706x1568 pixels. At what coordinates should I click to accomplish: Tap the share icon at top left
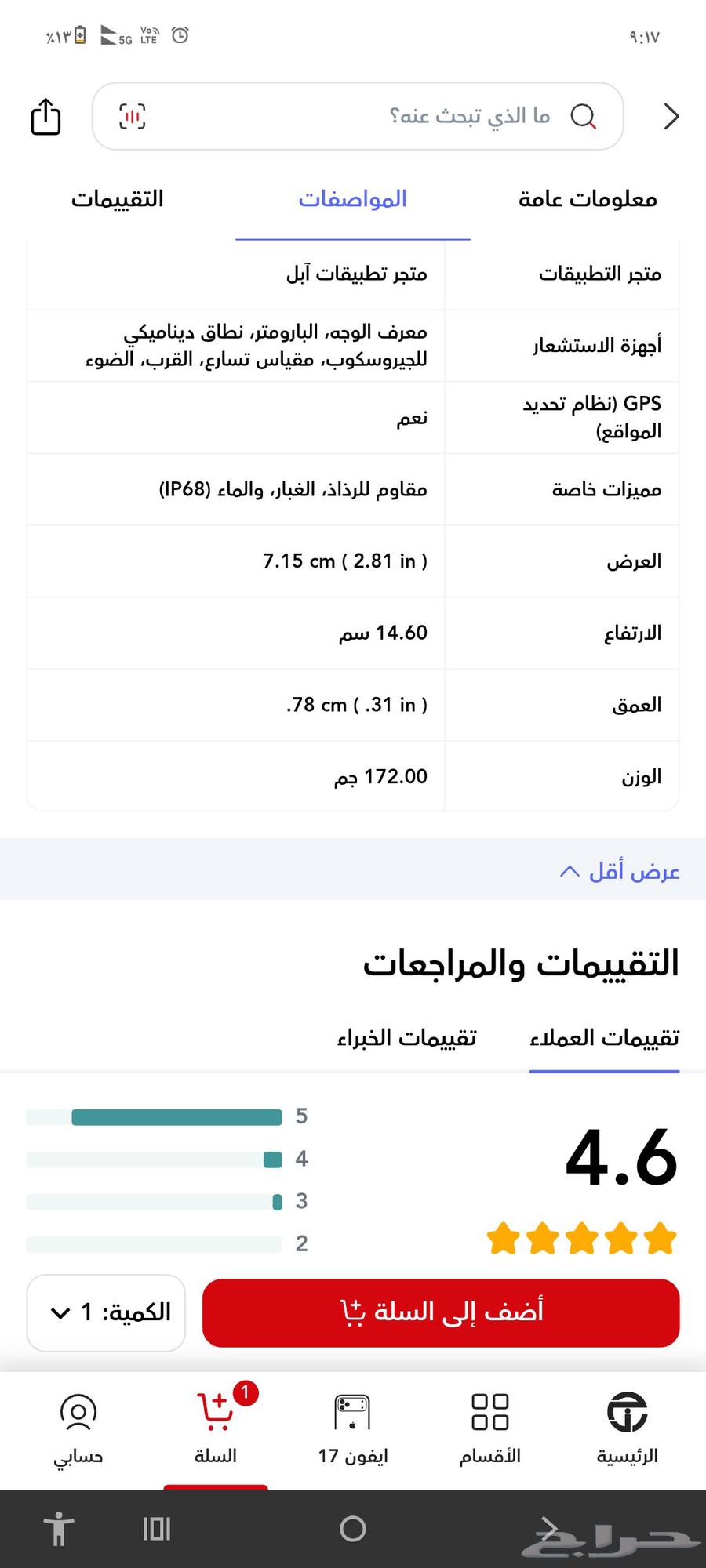[45, 116]
